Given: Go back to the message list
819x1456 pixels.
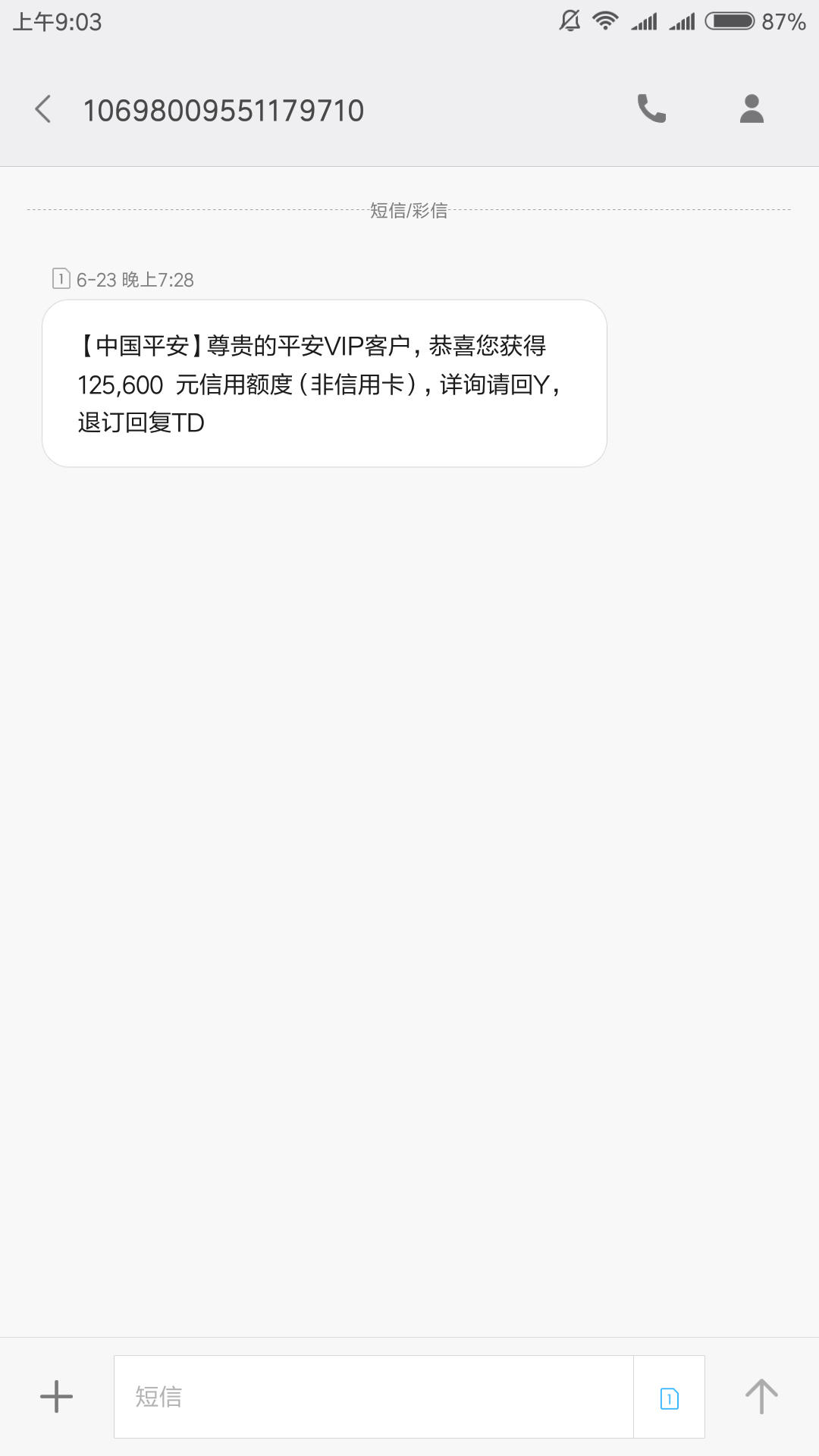Looking at the screenshot, I should pos(43,109).
